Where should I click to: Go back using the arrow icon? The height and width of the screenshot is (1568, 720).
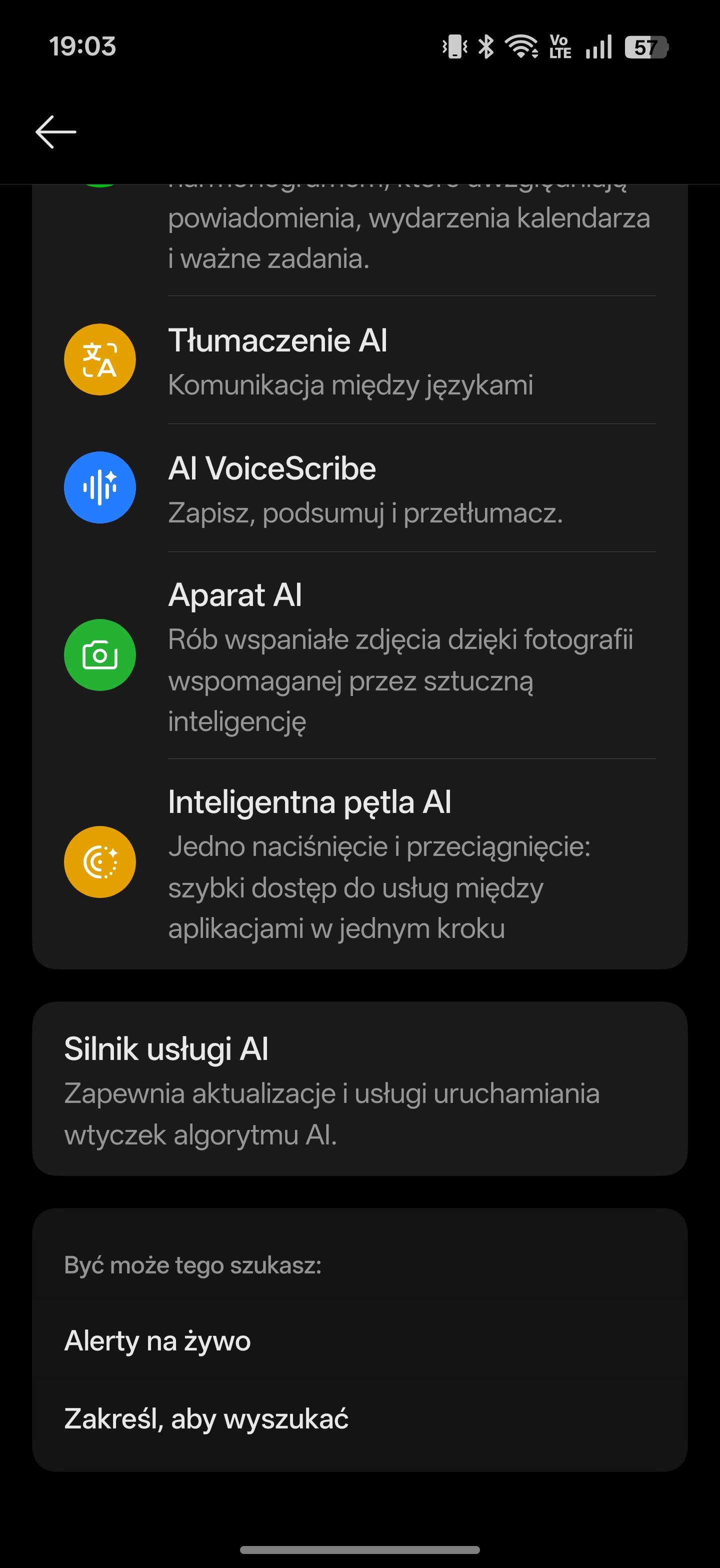(x=55, y=131)
